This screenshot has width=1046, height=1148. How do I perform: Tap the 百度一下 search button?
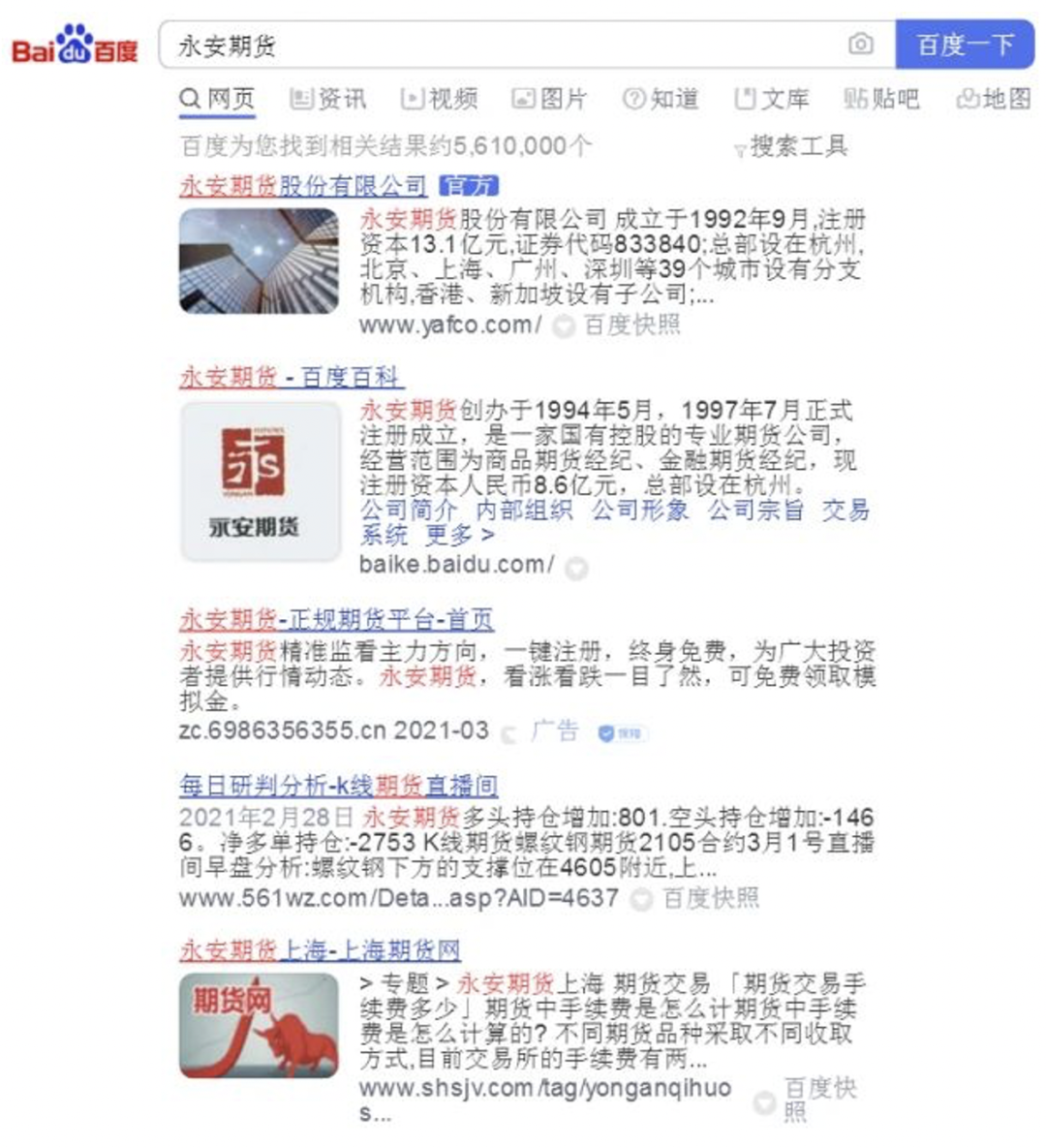pos(965,45)
